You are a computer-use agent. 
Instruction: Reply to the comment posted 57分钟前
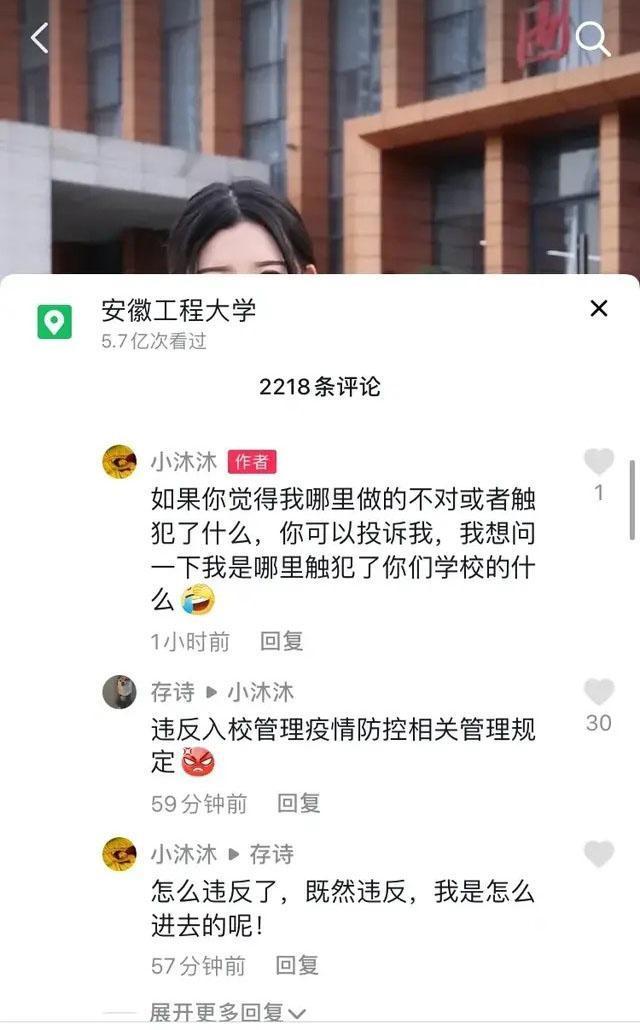(297, 965)
